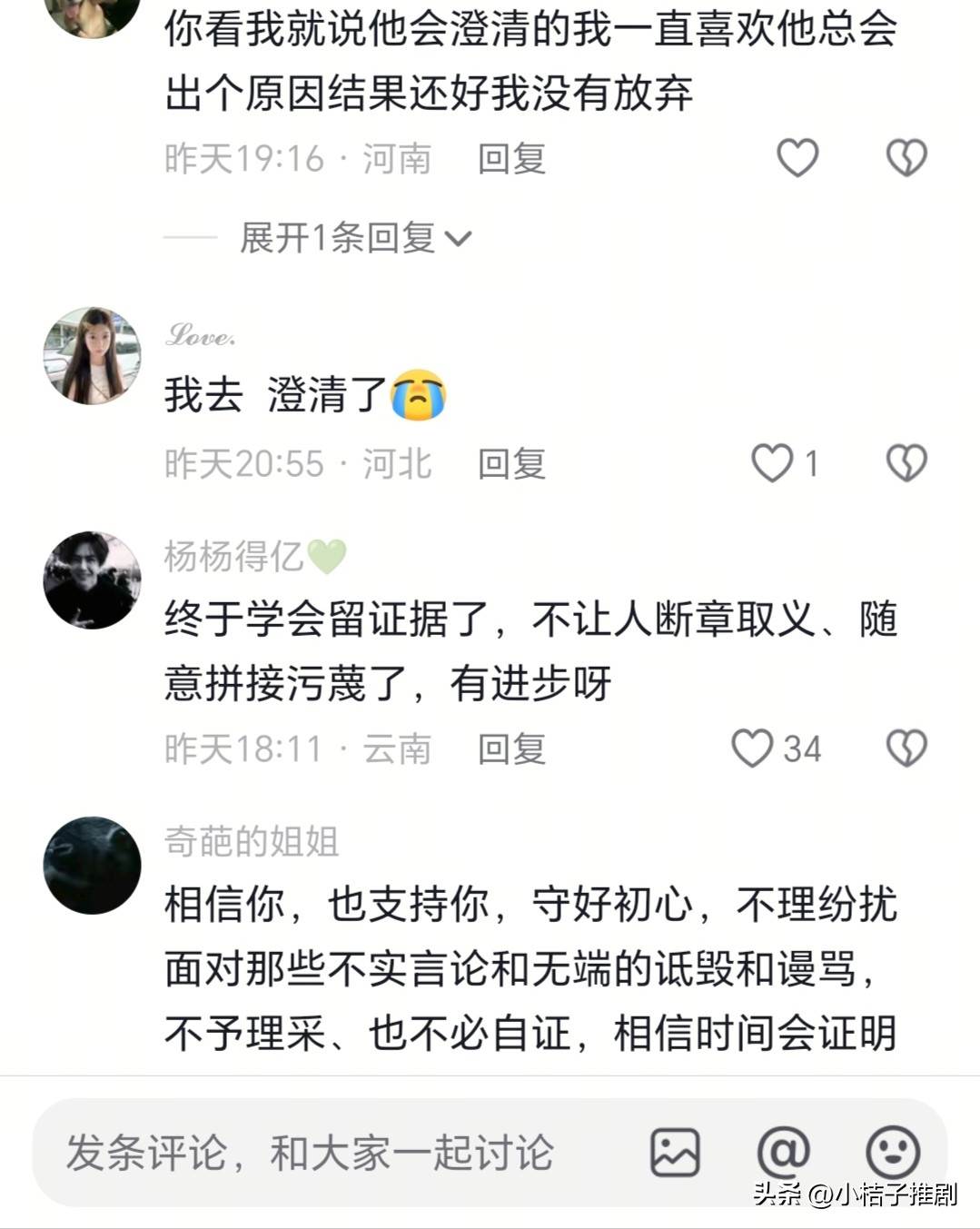The height and width of the screenshot is (1229, 980).
Task: Tap the 发条评论 comment input field
Action: [309, 1153]
